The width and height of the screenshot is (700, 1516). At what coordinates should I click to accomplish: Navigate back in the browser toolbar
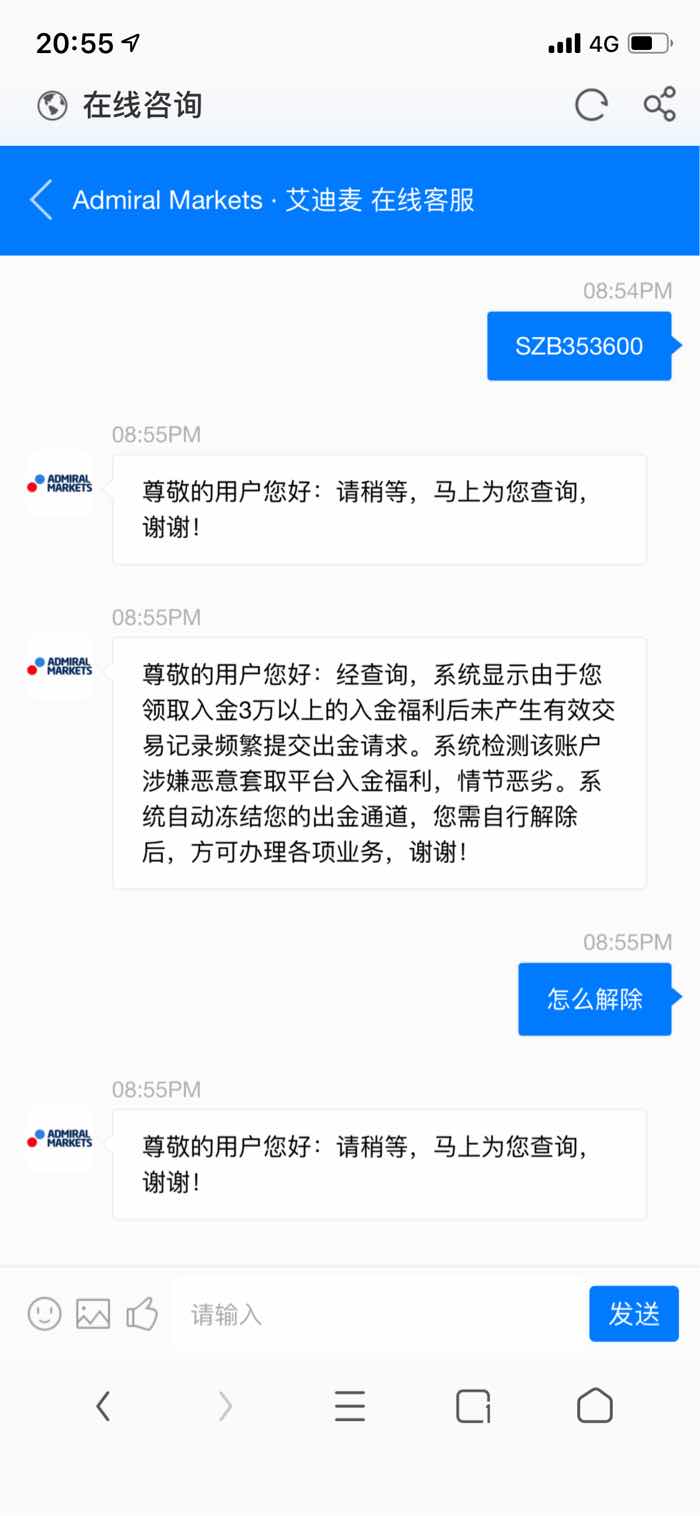103,1406
